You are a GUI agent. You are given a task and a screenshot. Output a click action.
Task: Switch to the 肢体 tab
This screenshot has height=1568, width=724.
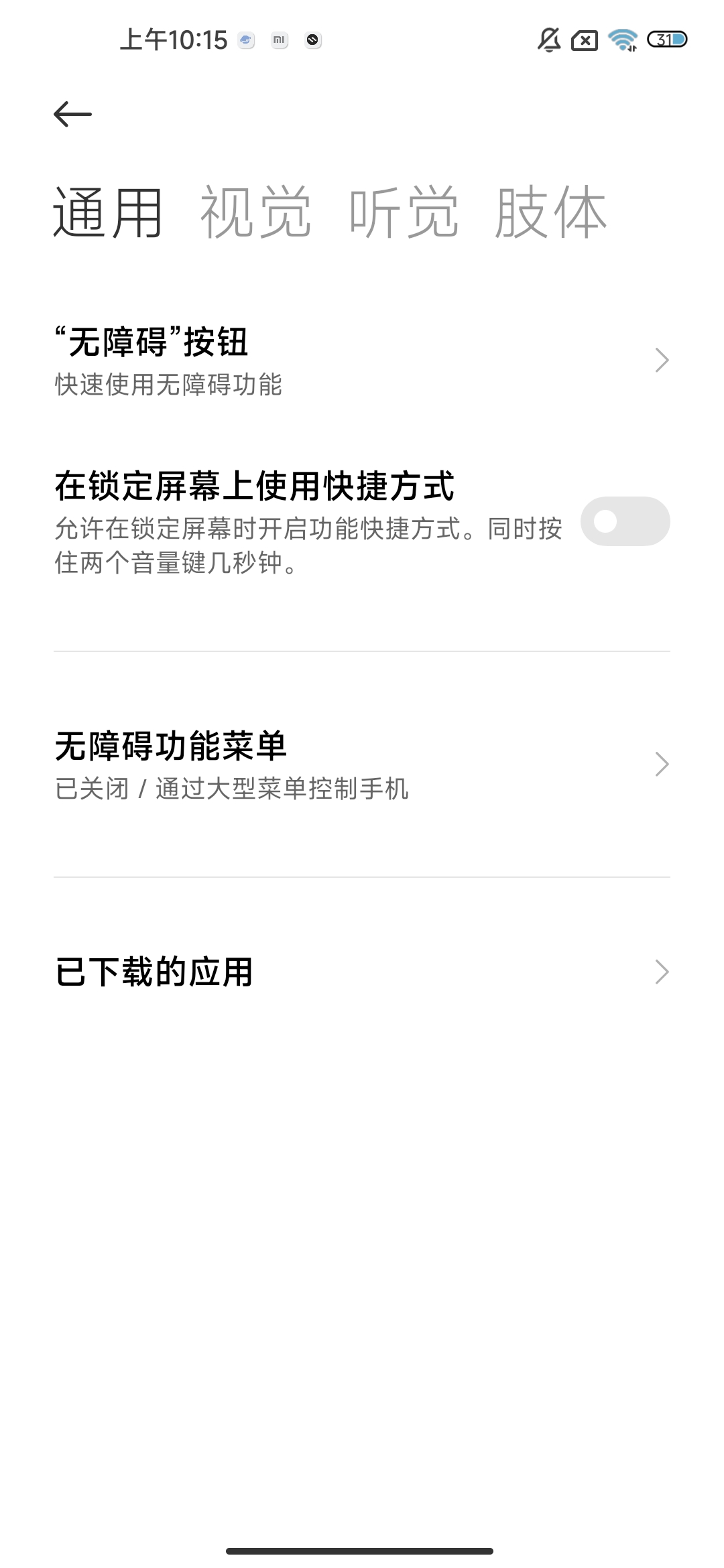point(550,213)
